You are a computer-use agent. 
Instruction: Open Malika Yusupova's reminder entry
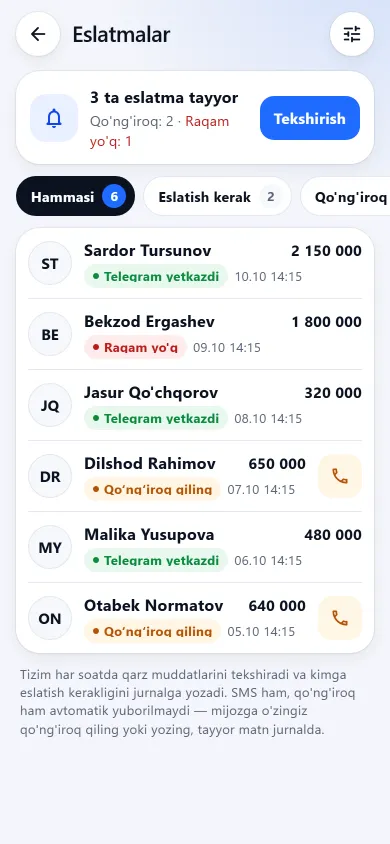(195, 547)
